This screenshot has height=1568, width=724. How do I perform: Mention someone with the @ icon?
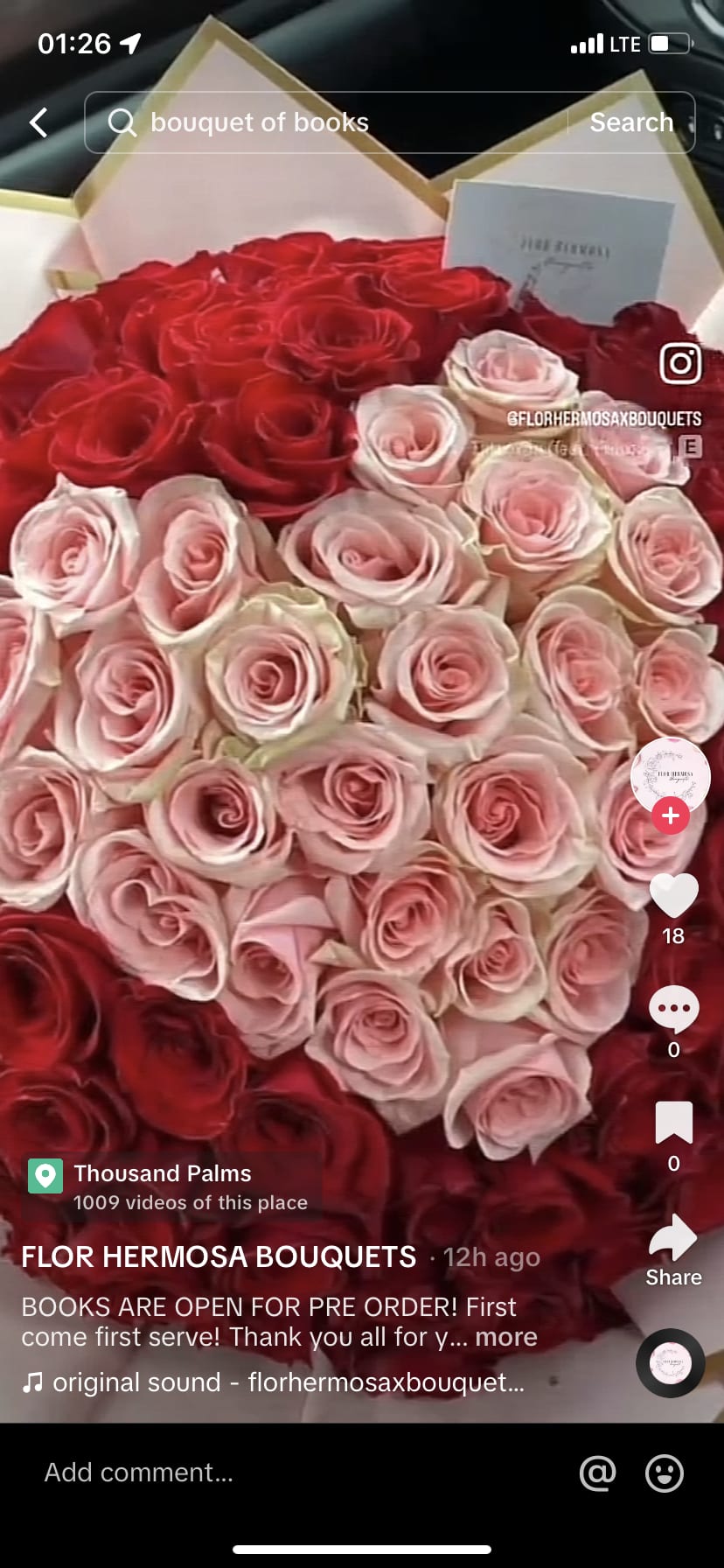point(598,1473)
